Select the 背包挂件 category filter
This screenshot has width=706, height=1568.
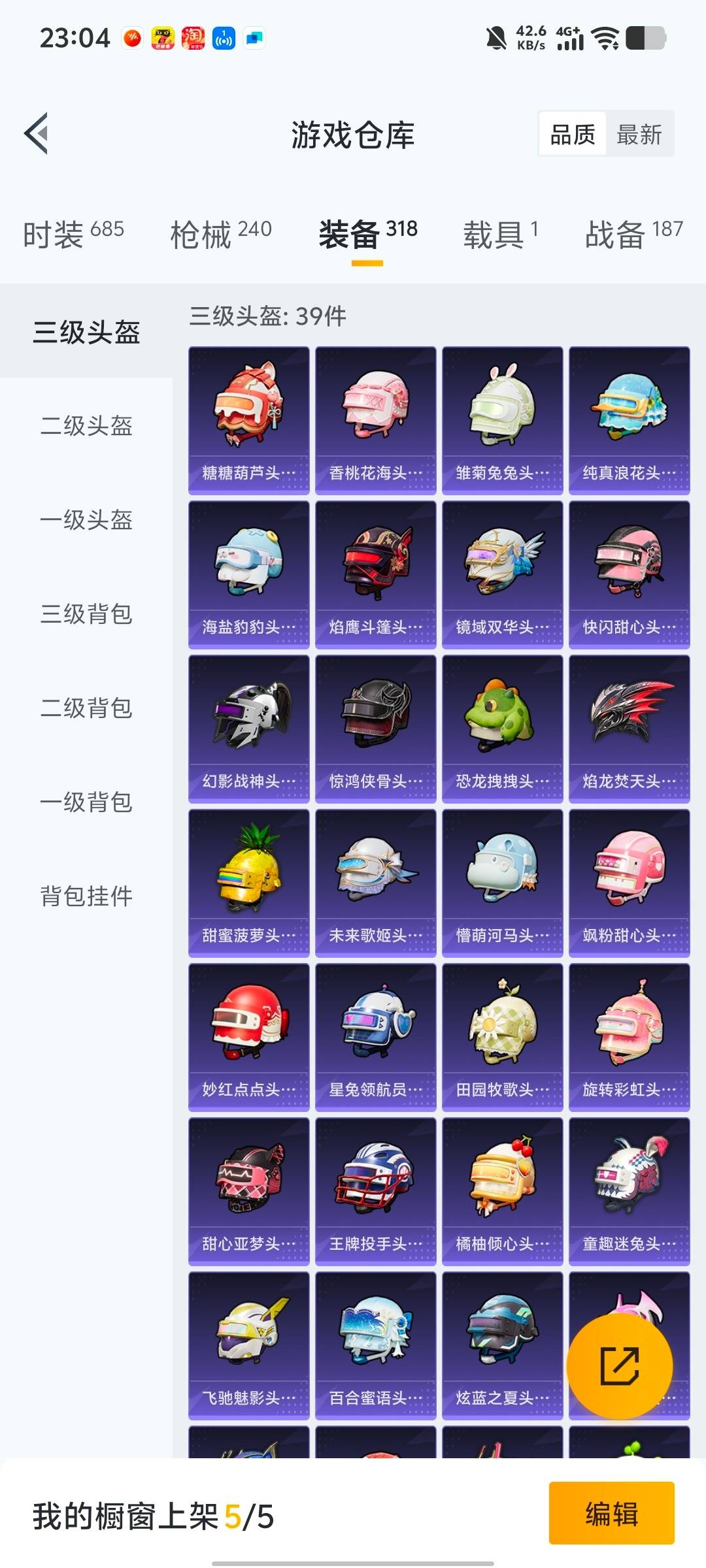(88, 897)
